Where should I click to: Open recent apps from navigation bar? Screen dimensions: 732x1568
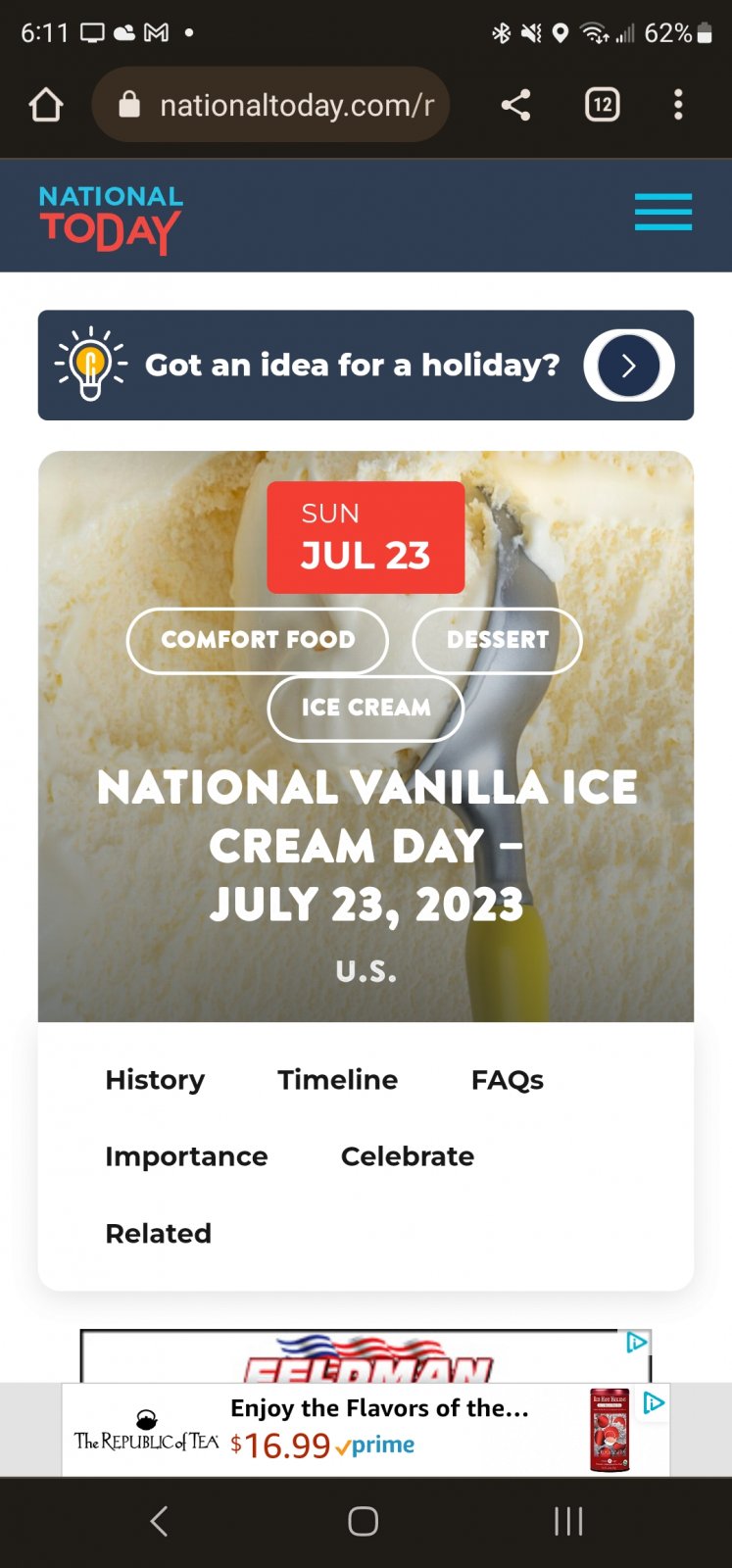pyautogui.click(x=568, y=1521)
